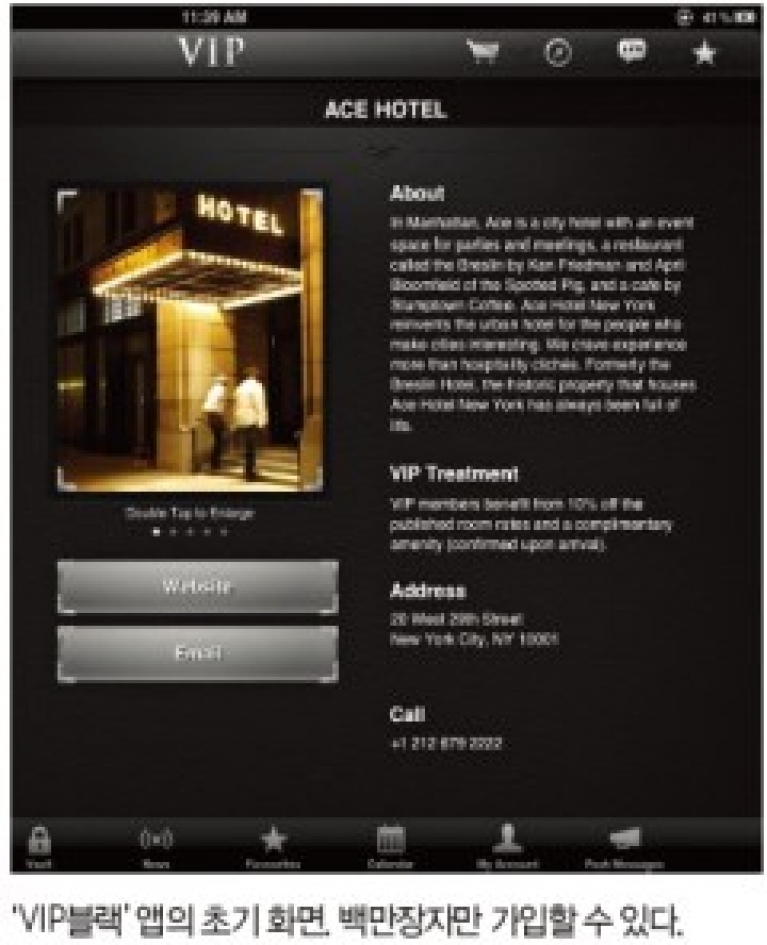
Task: Open the shopping cart icon
Action: coord(482,53)
